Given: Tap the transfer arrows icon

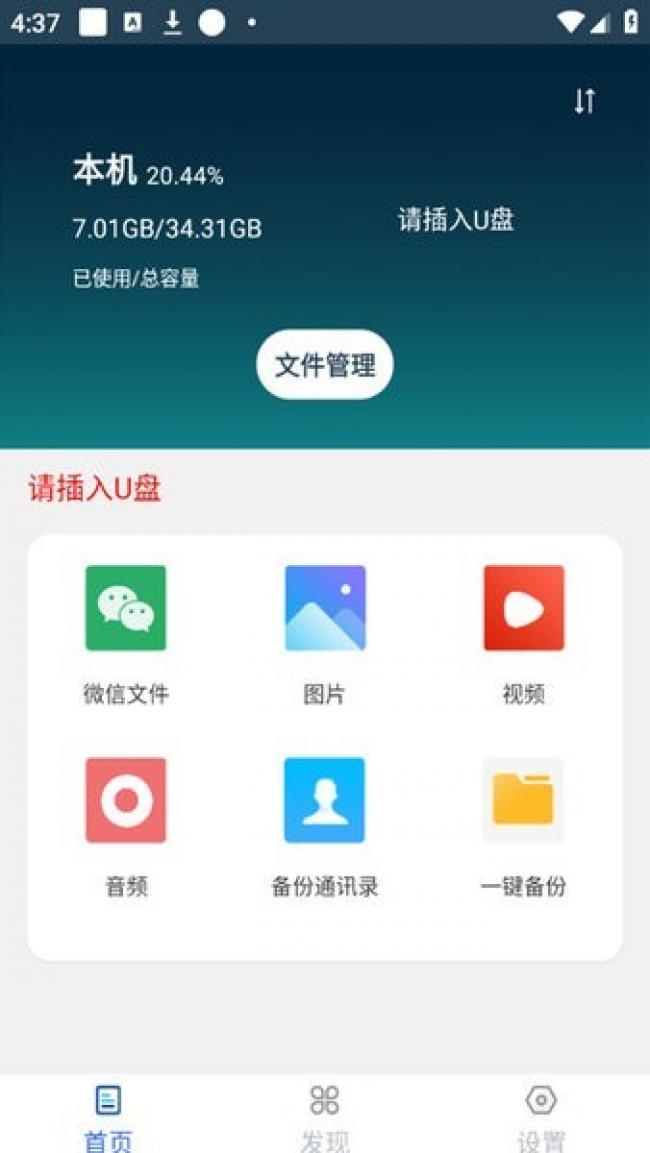Looking at the screenshot, I should tap(584, 101).
